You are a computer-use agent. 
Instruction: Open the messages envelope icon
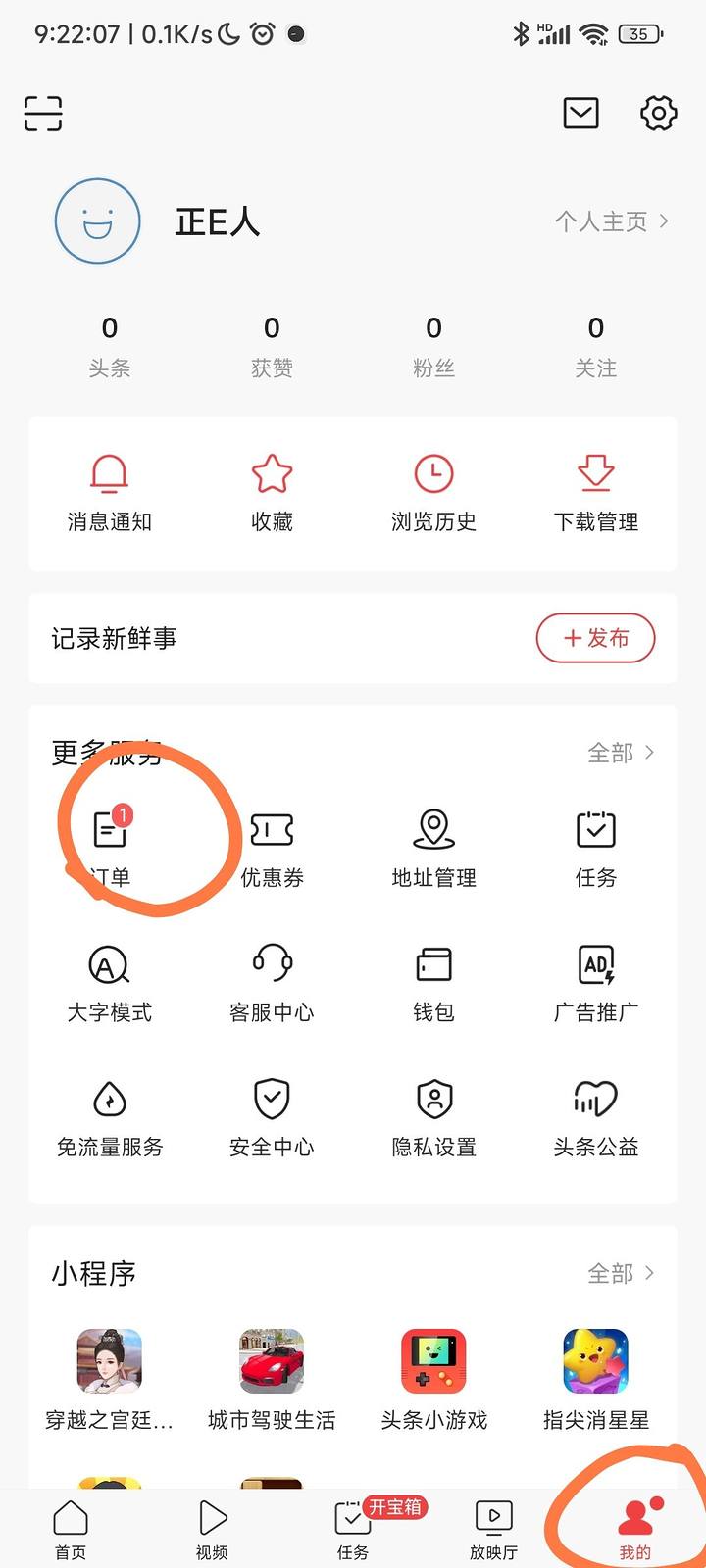(580, 113)
